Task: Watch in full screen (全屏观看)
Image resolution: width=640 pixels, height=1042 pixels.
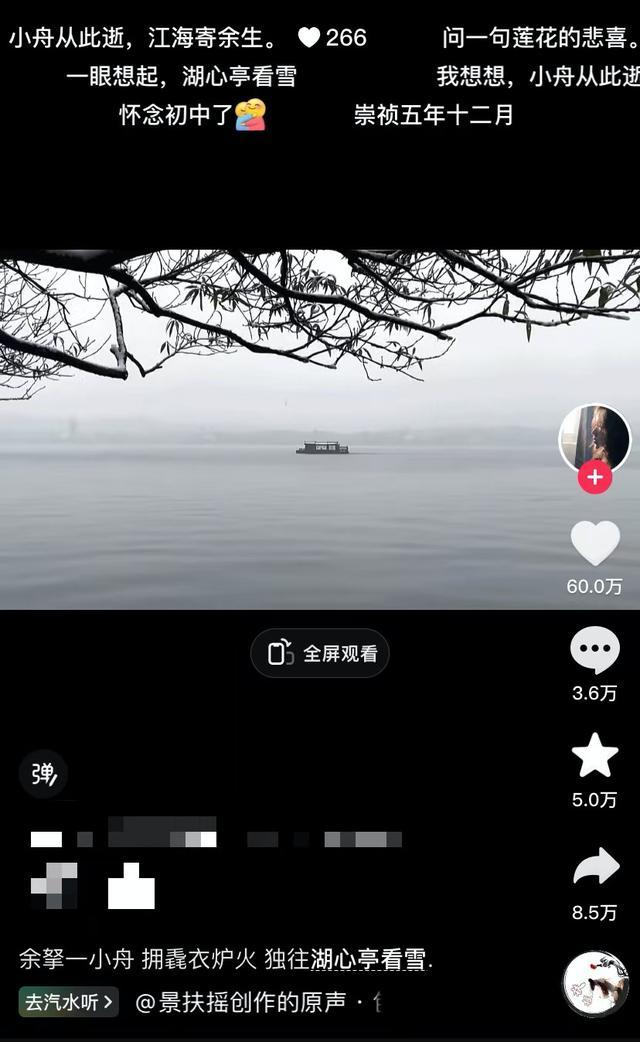Action: click(320, 653)
